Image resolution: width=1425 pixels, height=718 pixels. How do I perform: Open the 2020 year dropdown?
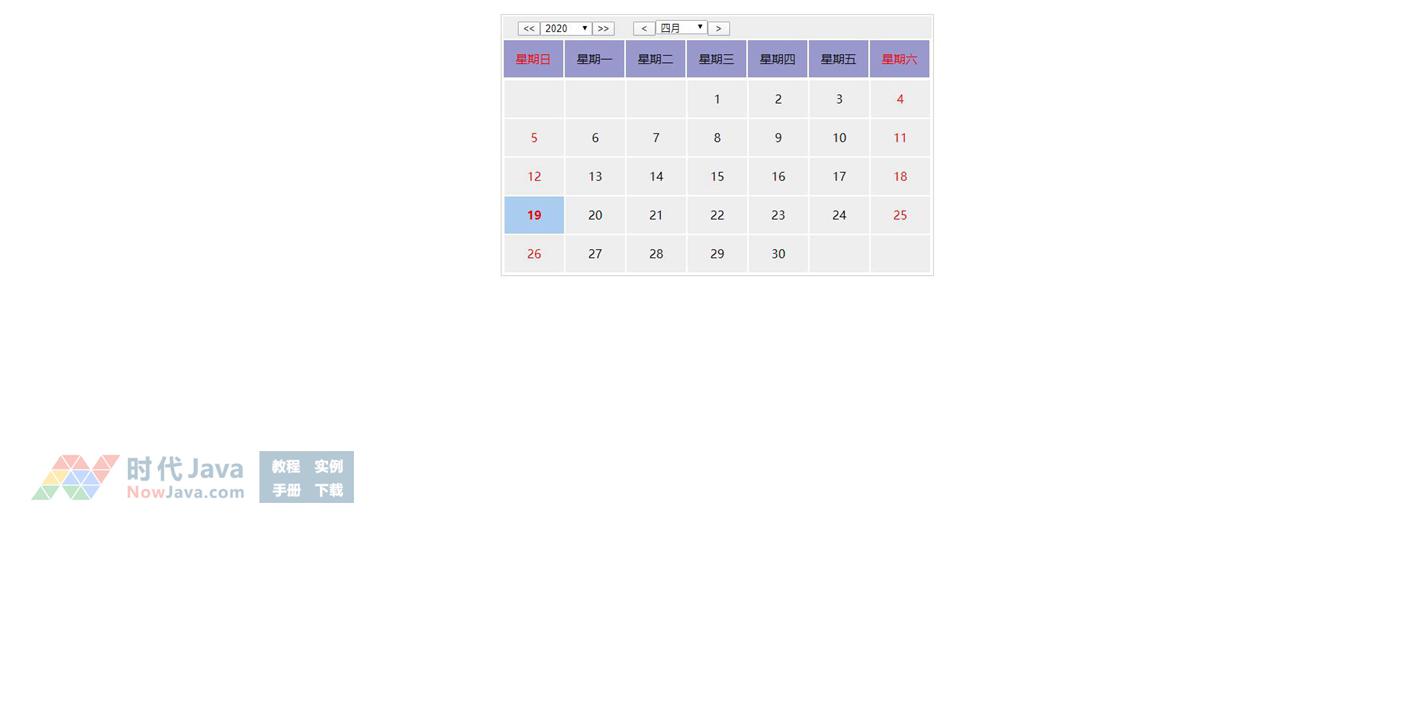coord(566,29)
